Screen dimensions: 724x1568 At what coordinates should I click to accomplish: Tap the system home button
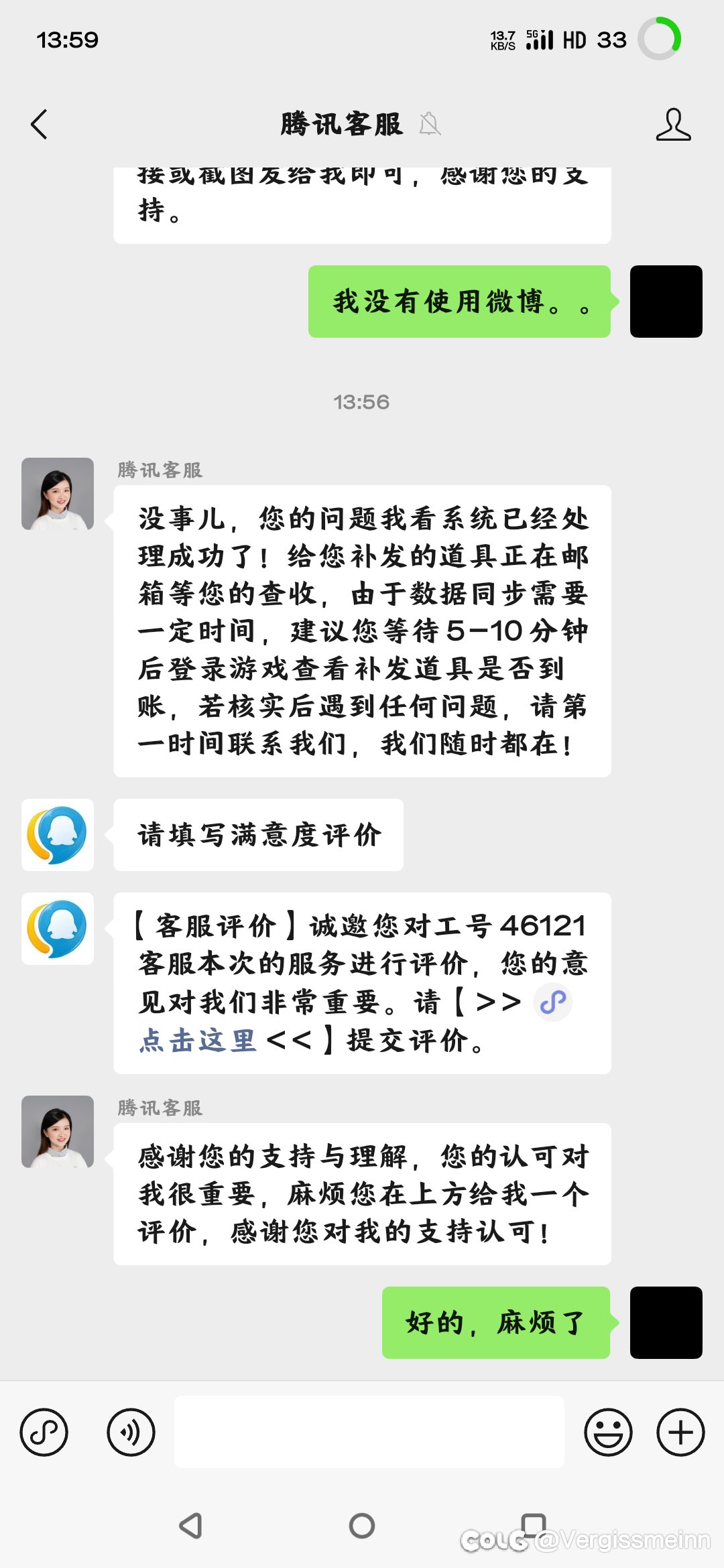pos(362,1526)
